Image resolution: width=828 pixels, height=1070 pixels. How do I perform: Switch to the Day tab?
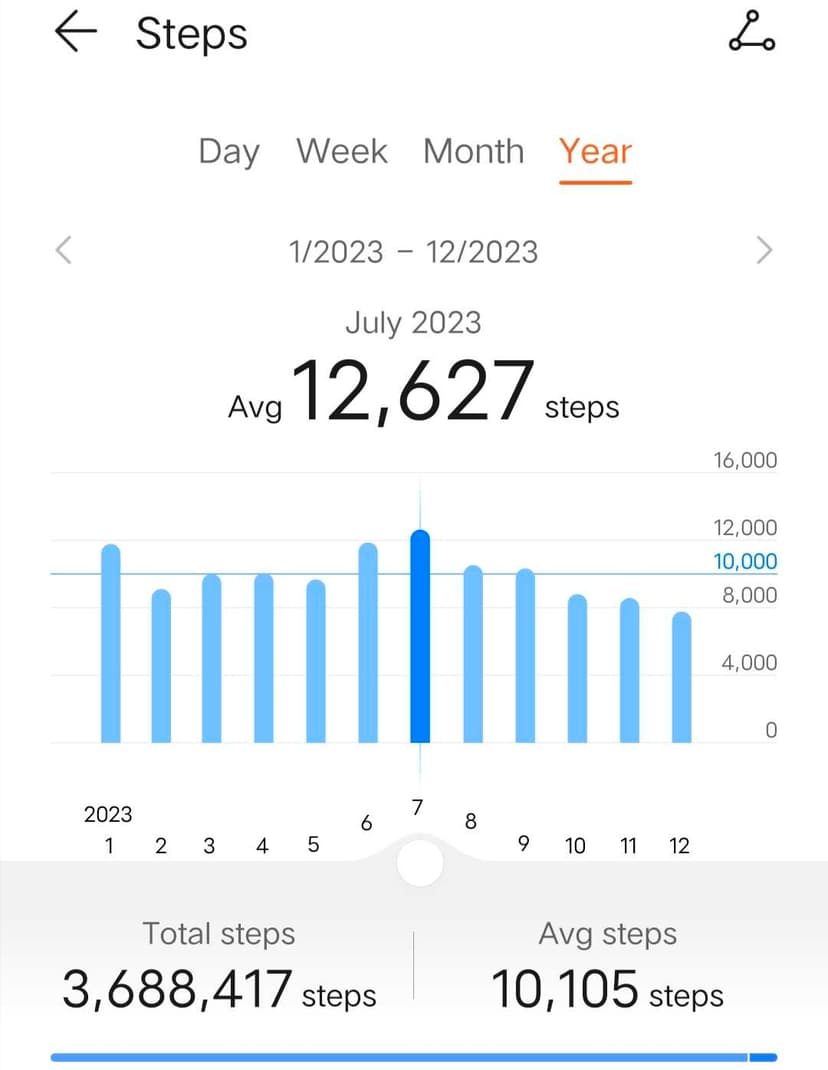tap(229, 152)
